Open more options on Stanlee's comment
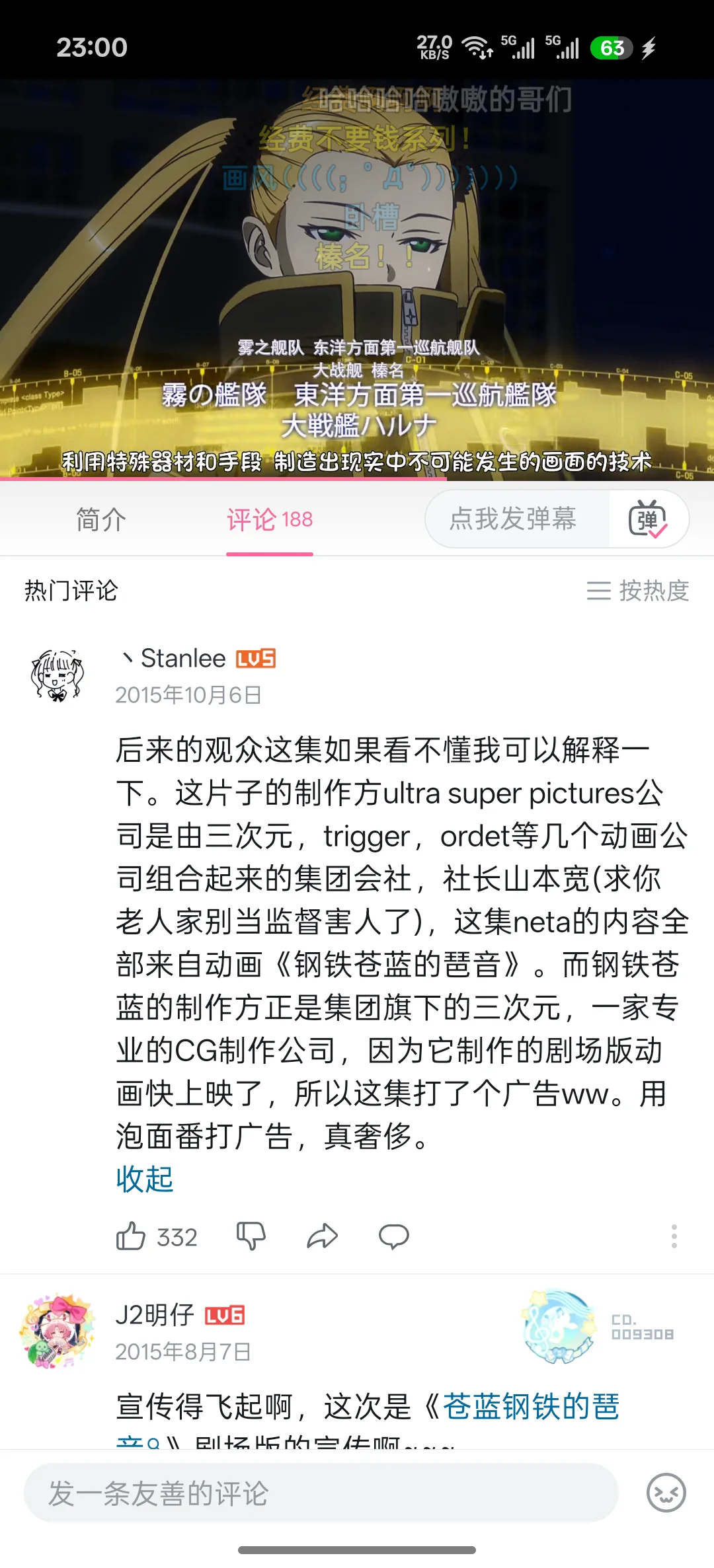 pyautogui.click(x=674, y=1236)
